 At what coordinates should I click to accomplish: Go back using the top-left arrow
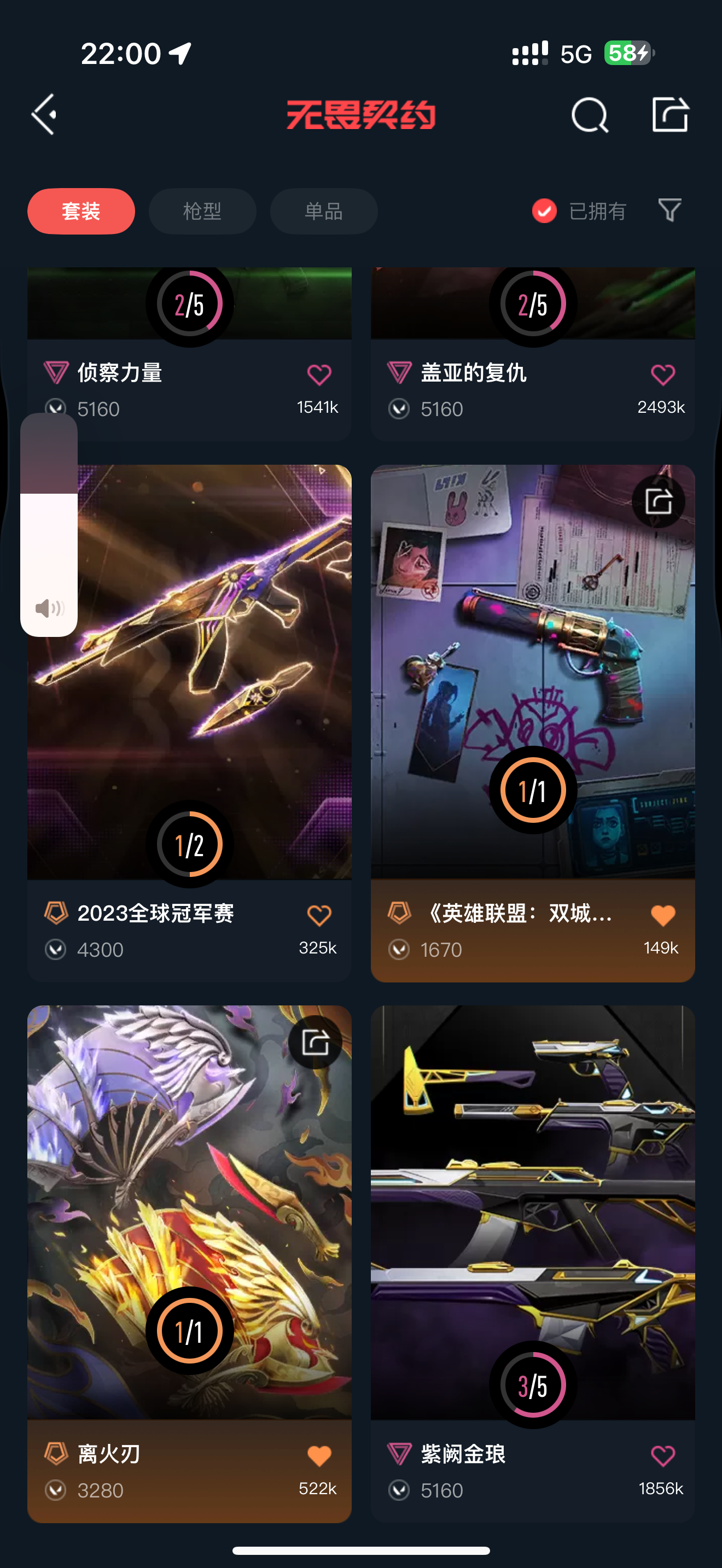tap(45, 114)
